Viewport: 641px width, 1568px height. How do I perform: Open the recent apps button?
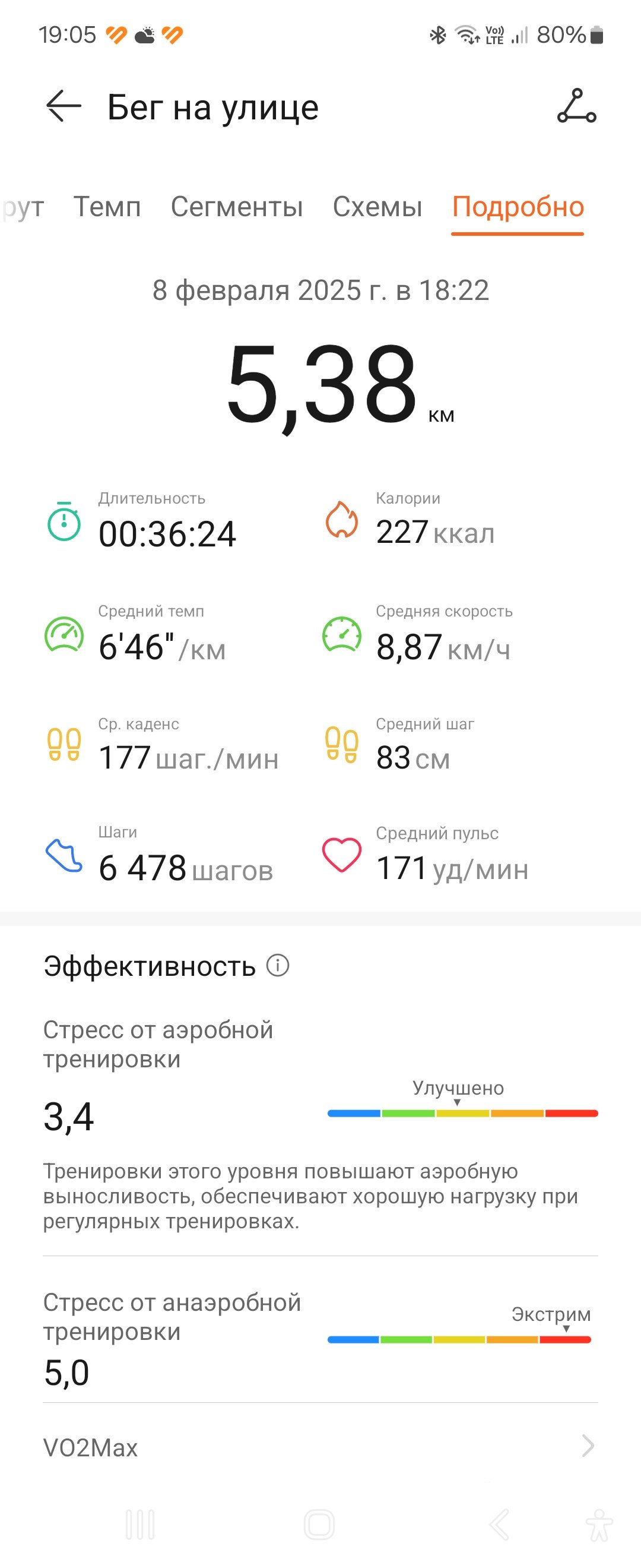140,1525
